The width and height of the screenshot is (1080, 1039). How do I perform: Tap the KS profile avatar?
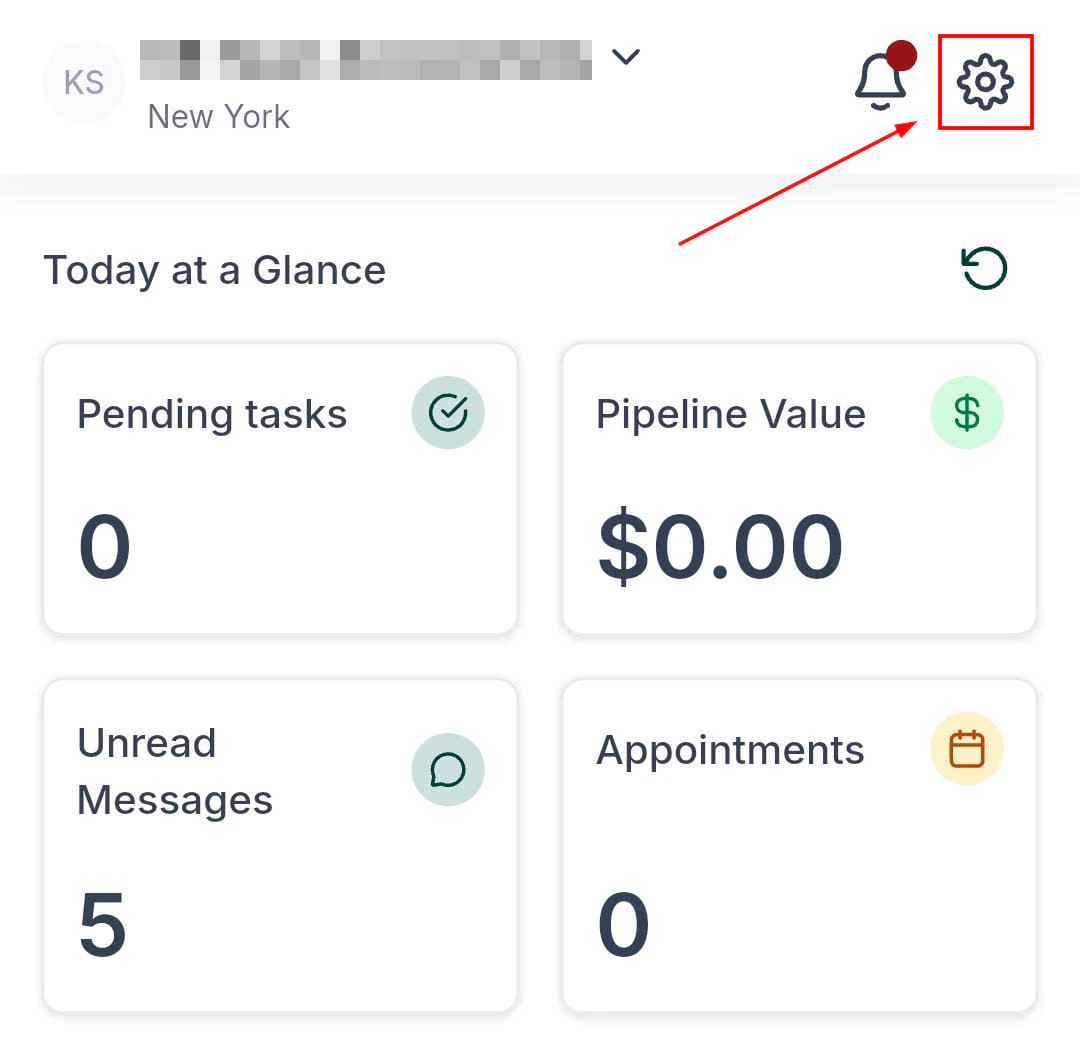[x=84, y=82]
